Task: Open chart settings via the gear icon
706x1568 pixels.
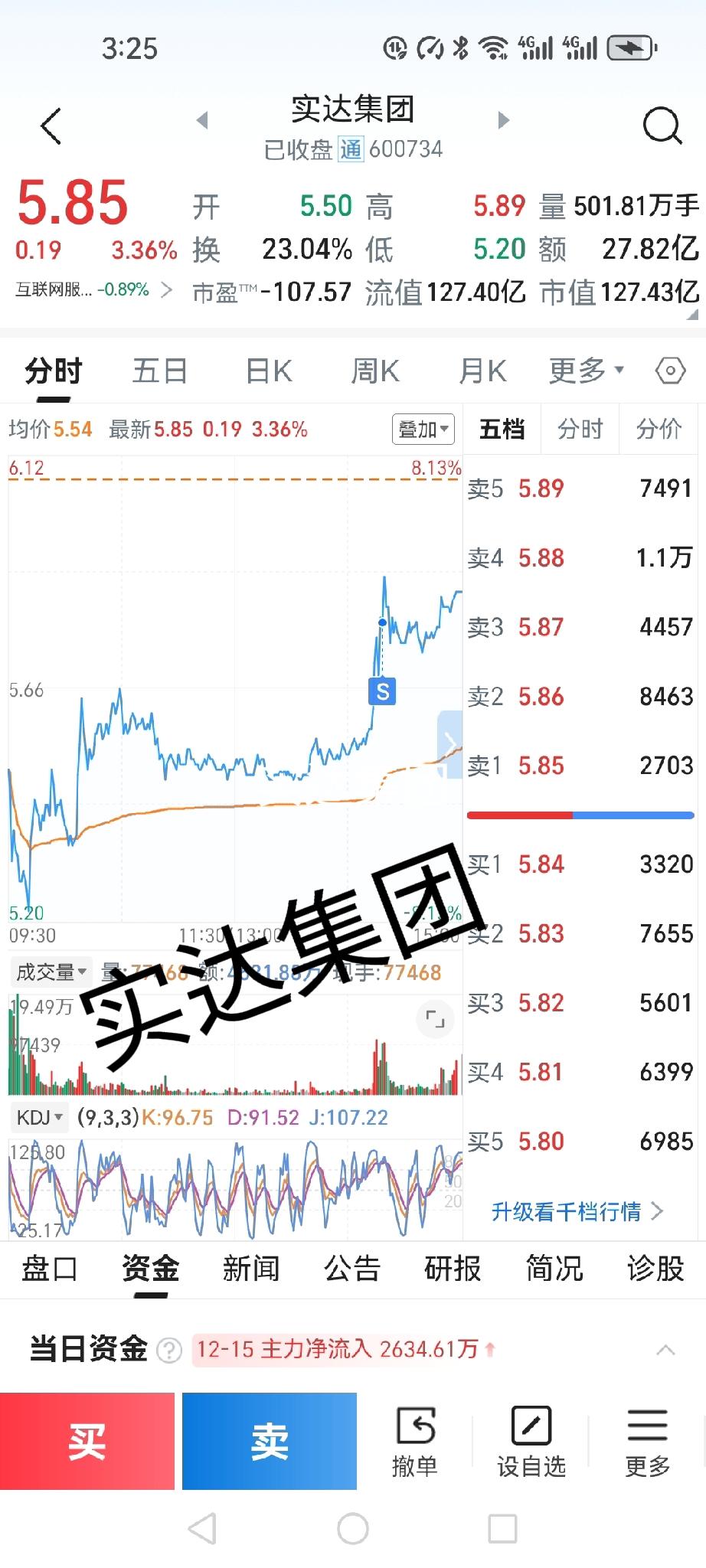Action: pos(669,370)
